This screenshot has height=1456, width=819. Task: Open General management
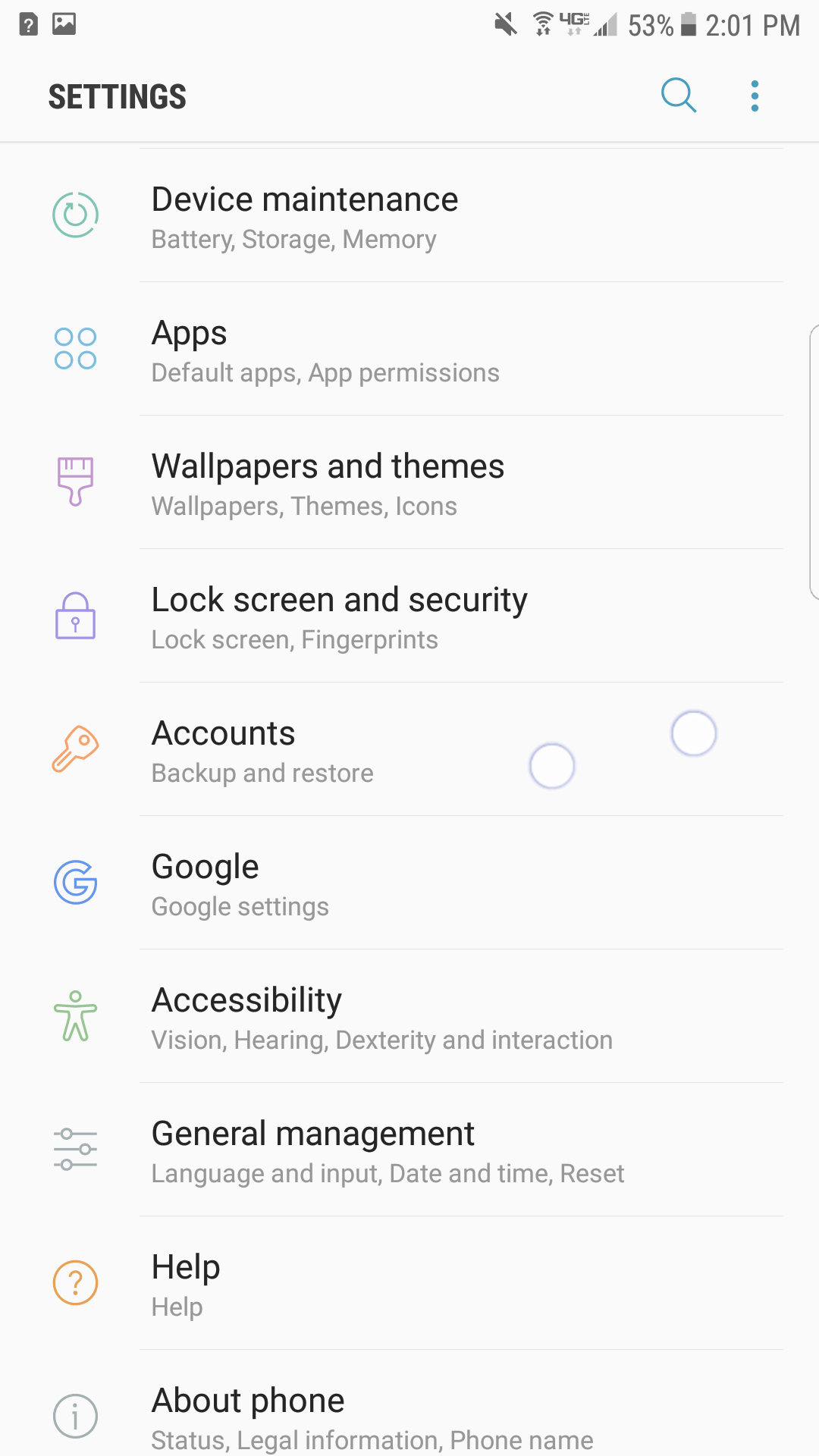[x=388, y=1150]
